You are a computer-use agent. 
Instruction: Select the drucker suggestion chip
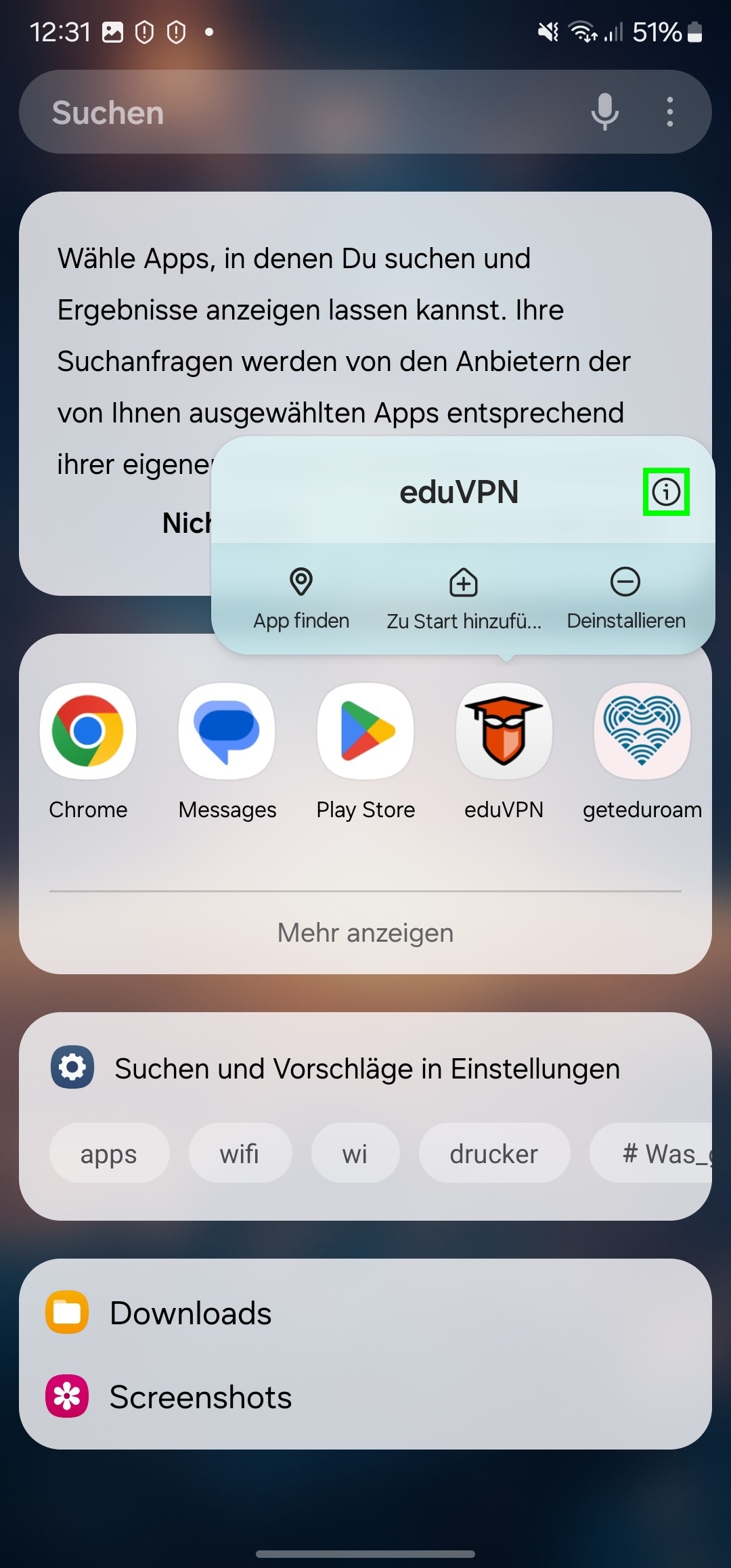tap(493, 1153)
